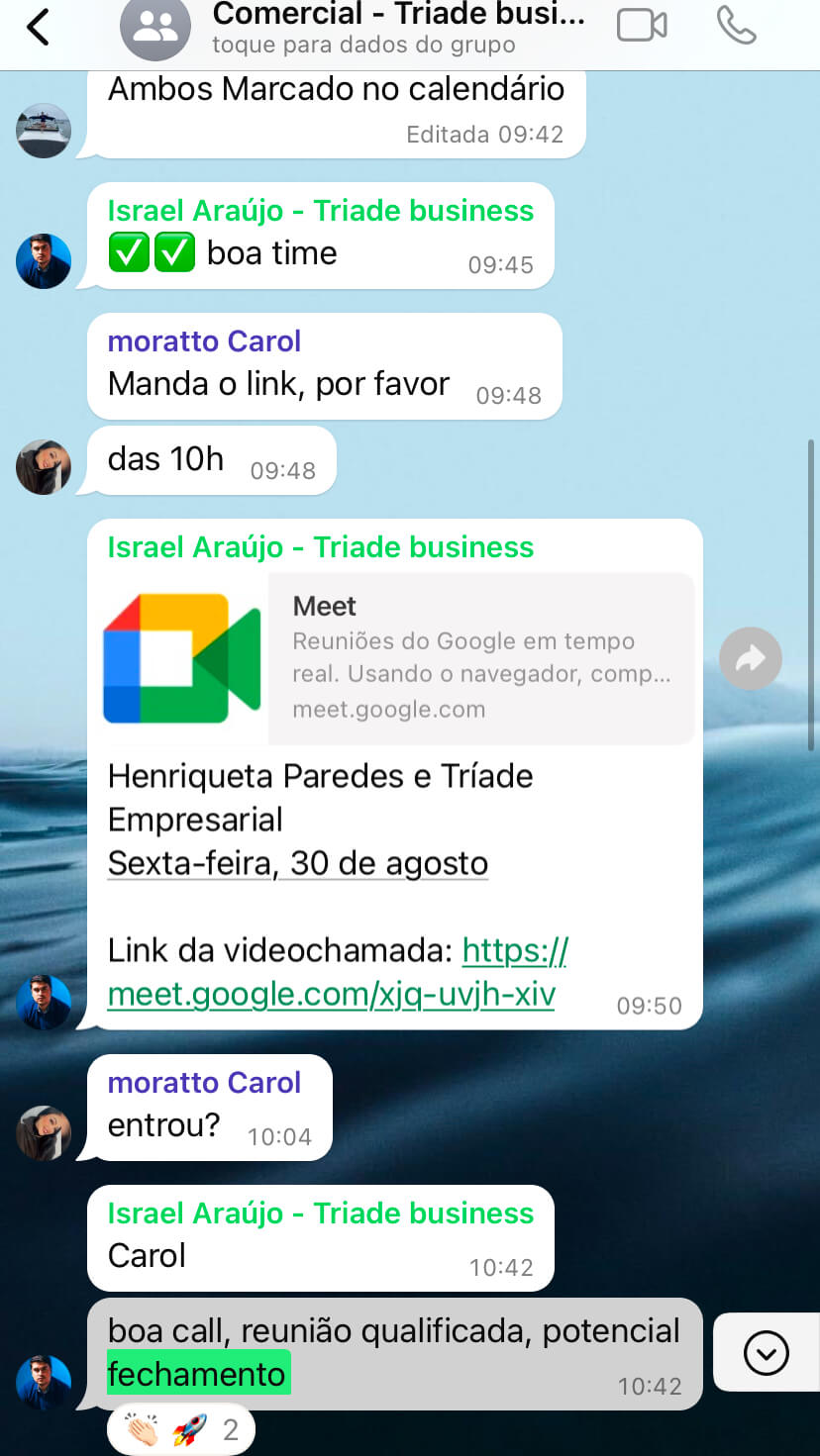The image size is (820, 1456).
Task: Open moratto Carol's avatar beside entrou?
Action: (44, 1132)
